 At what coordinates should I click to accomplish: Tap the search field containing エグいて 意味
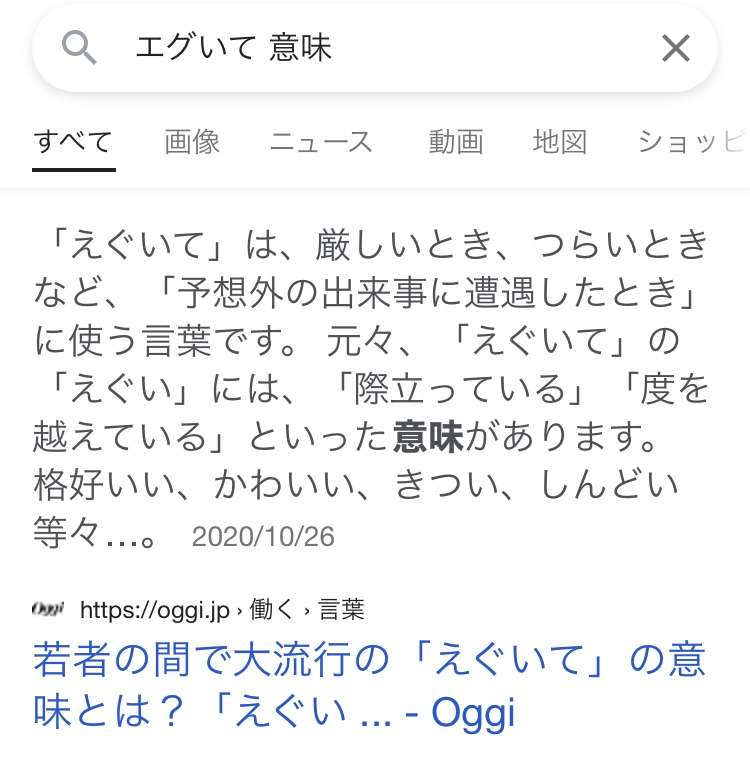pos(380,47)
